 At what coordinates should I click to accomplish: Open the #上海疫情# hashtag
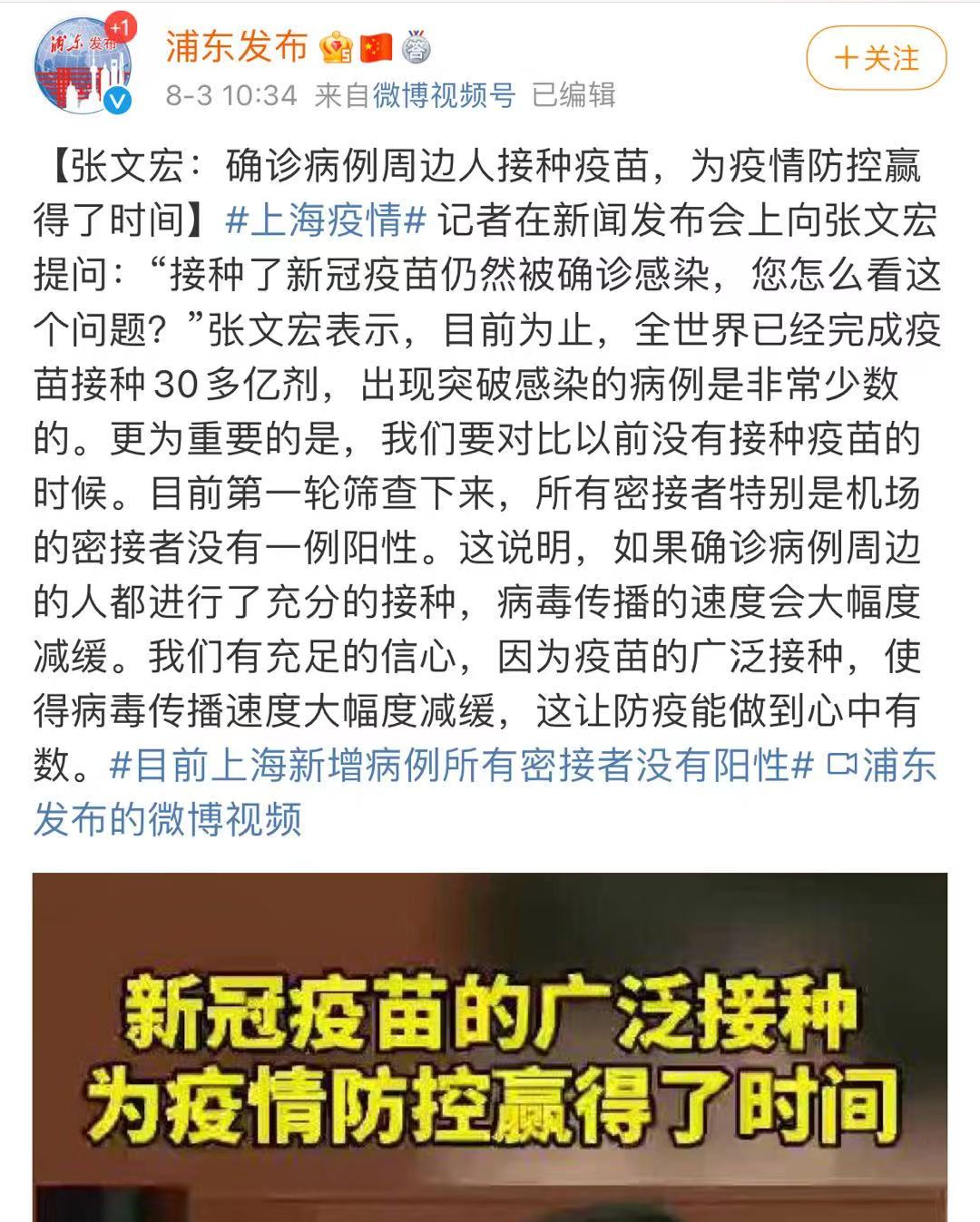[326, 220]
